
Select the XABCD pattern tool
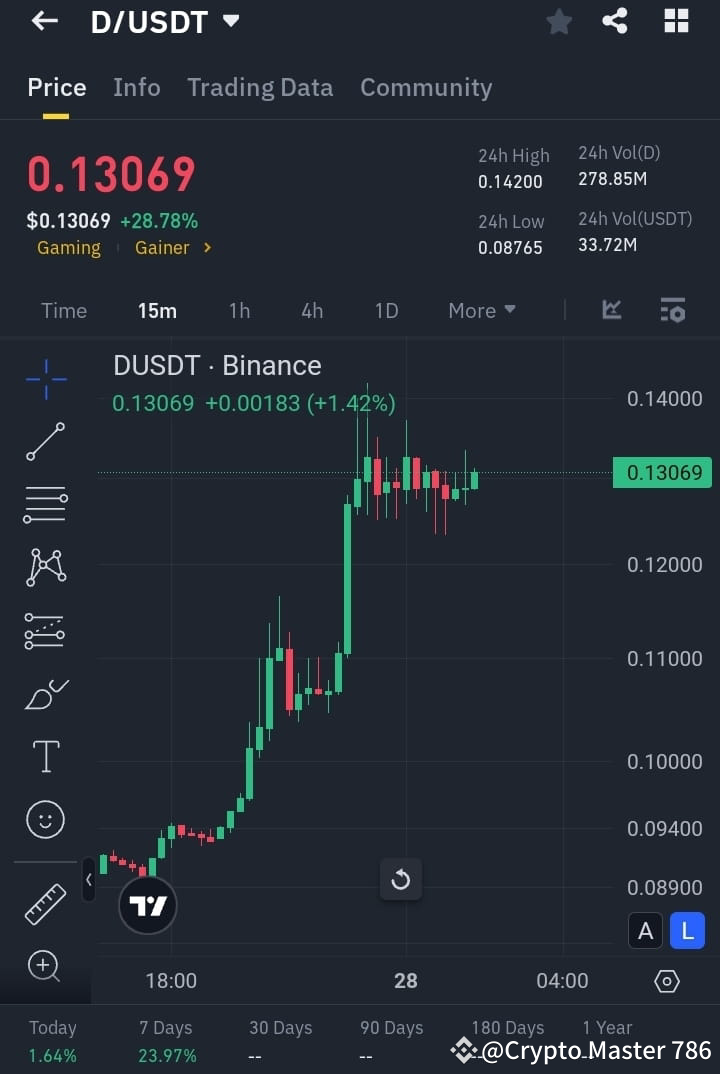44,567
